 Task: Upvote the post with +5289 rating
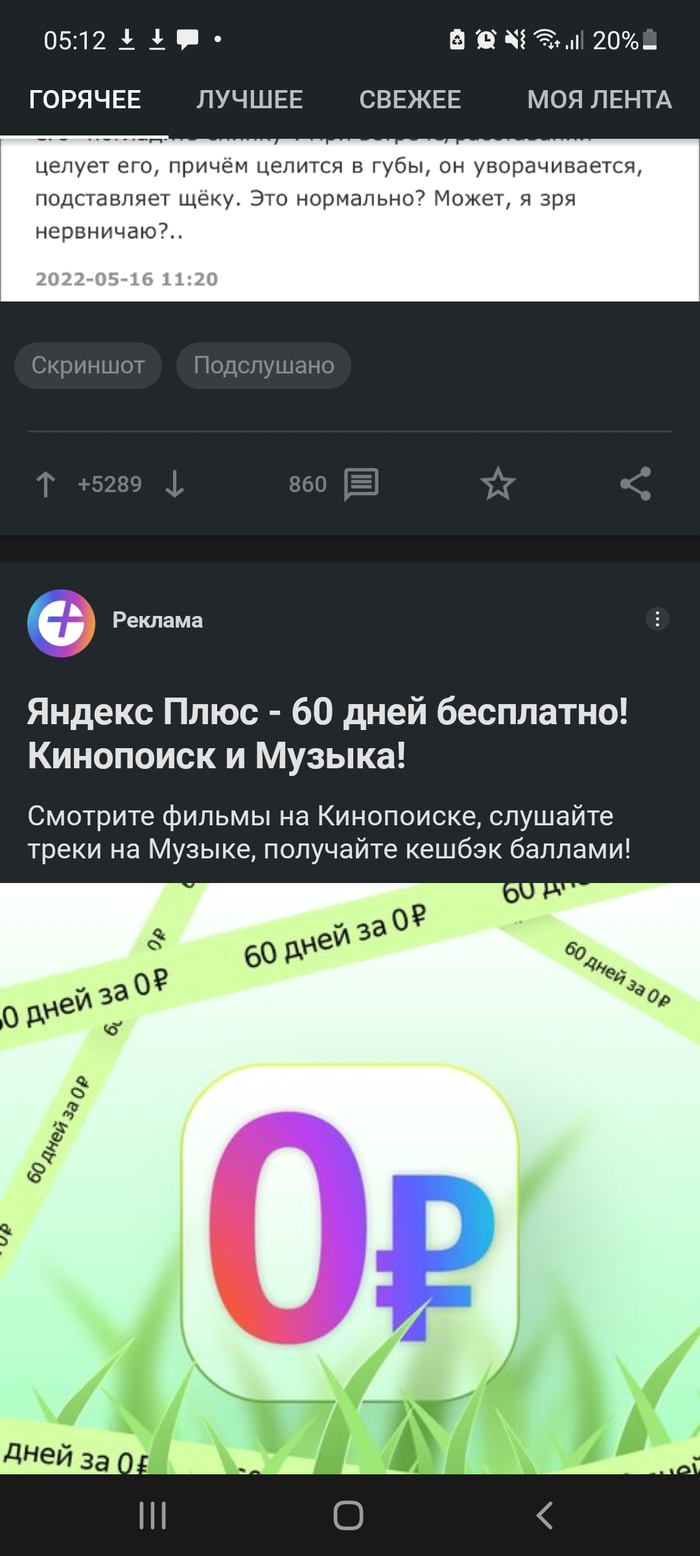[45, 485]
